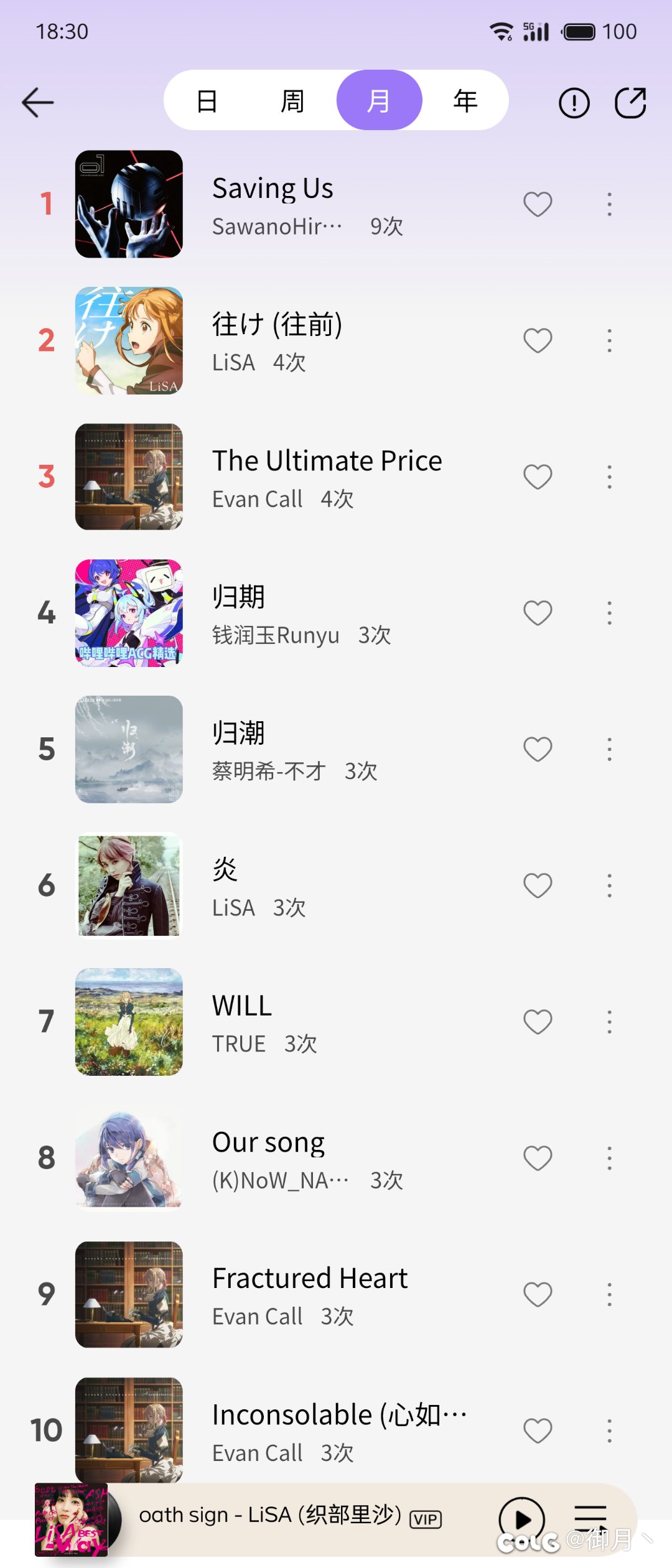Favorite the song Saving Us
Viewport: 672px width, 1568px height.
click(x=537, y=203)
